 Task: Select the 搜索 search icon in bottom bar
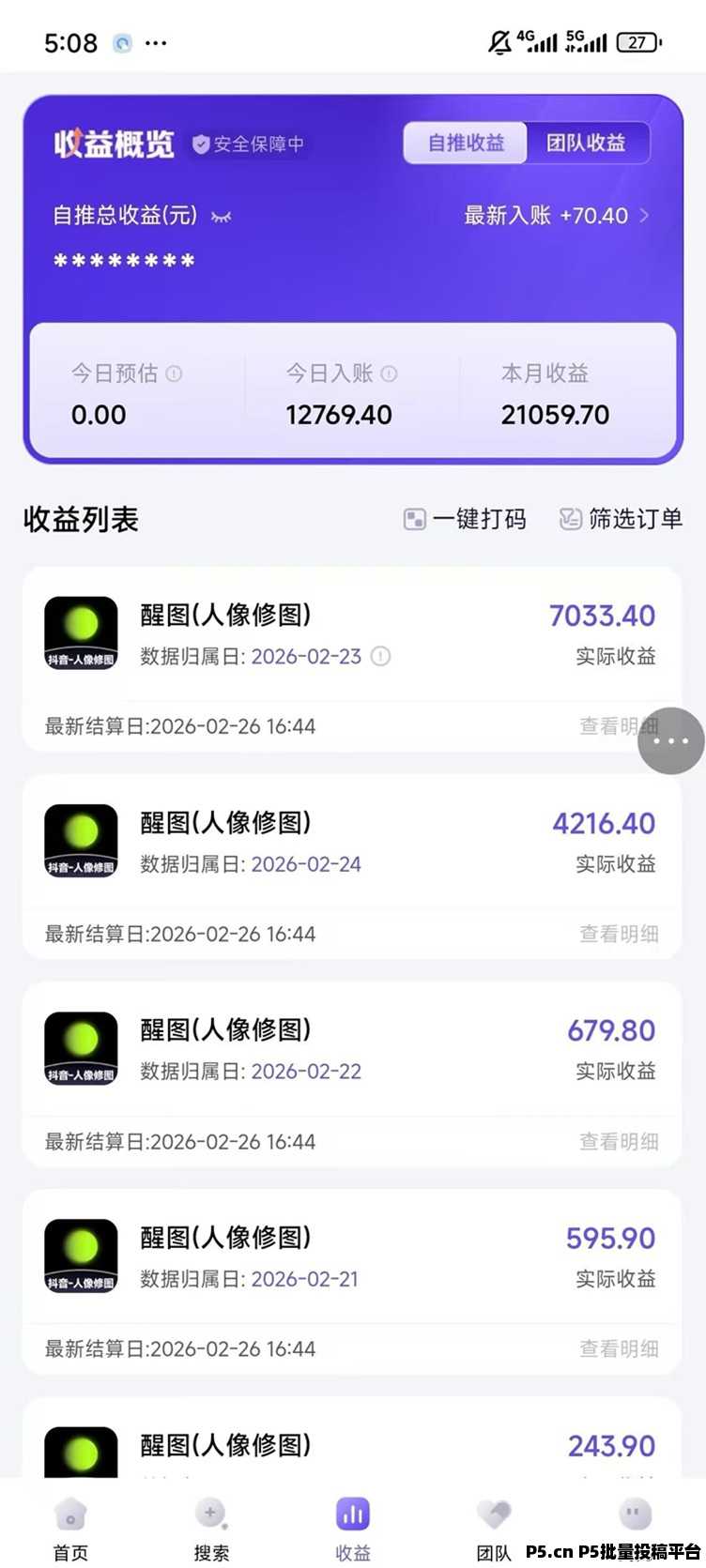pyautogui.click(x=211, y=1514)
